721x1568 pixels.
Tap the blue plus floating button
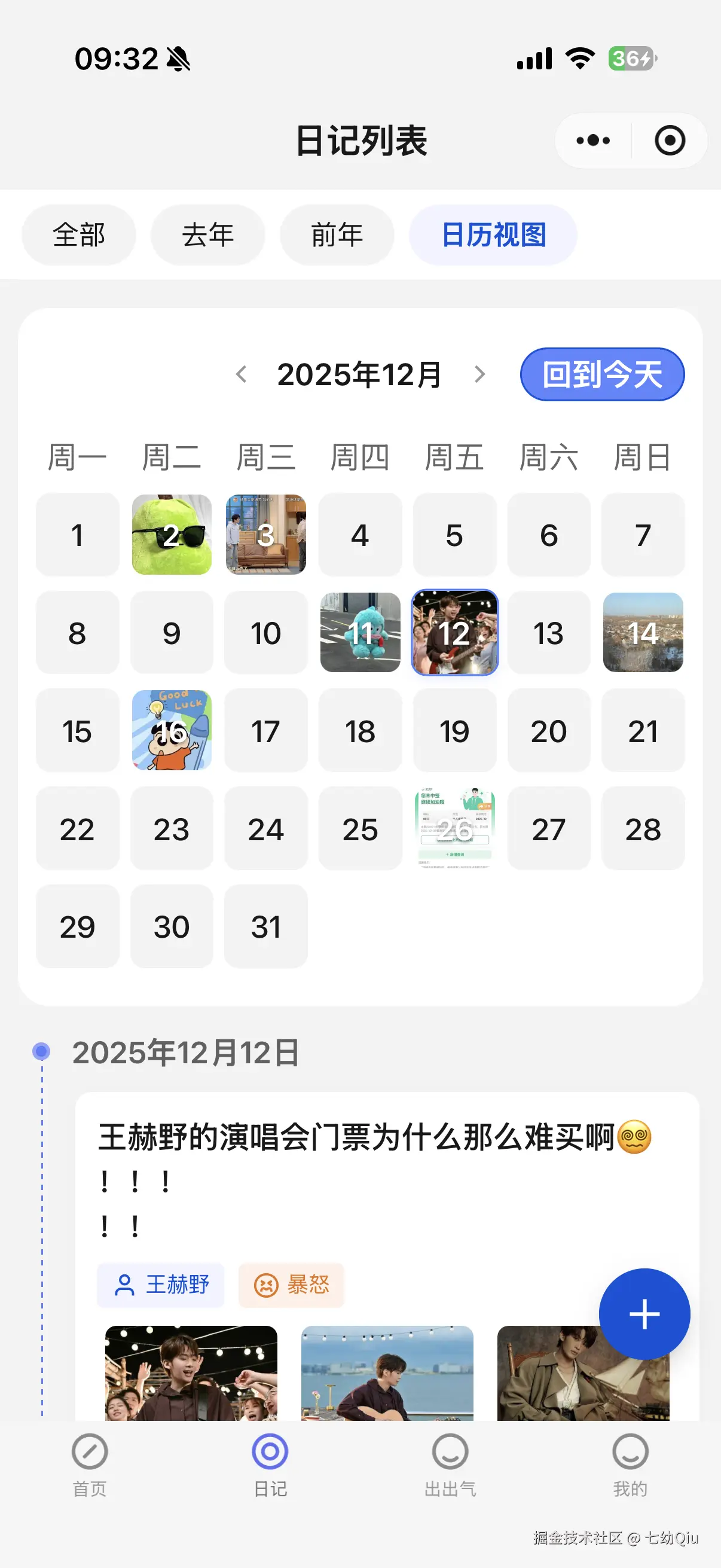(644, 1314)
